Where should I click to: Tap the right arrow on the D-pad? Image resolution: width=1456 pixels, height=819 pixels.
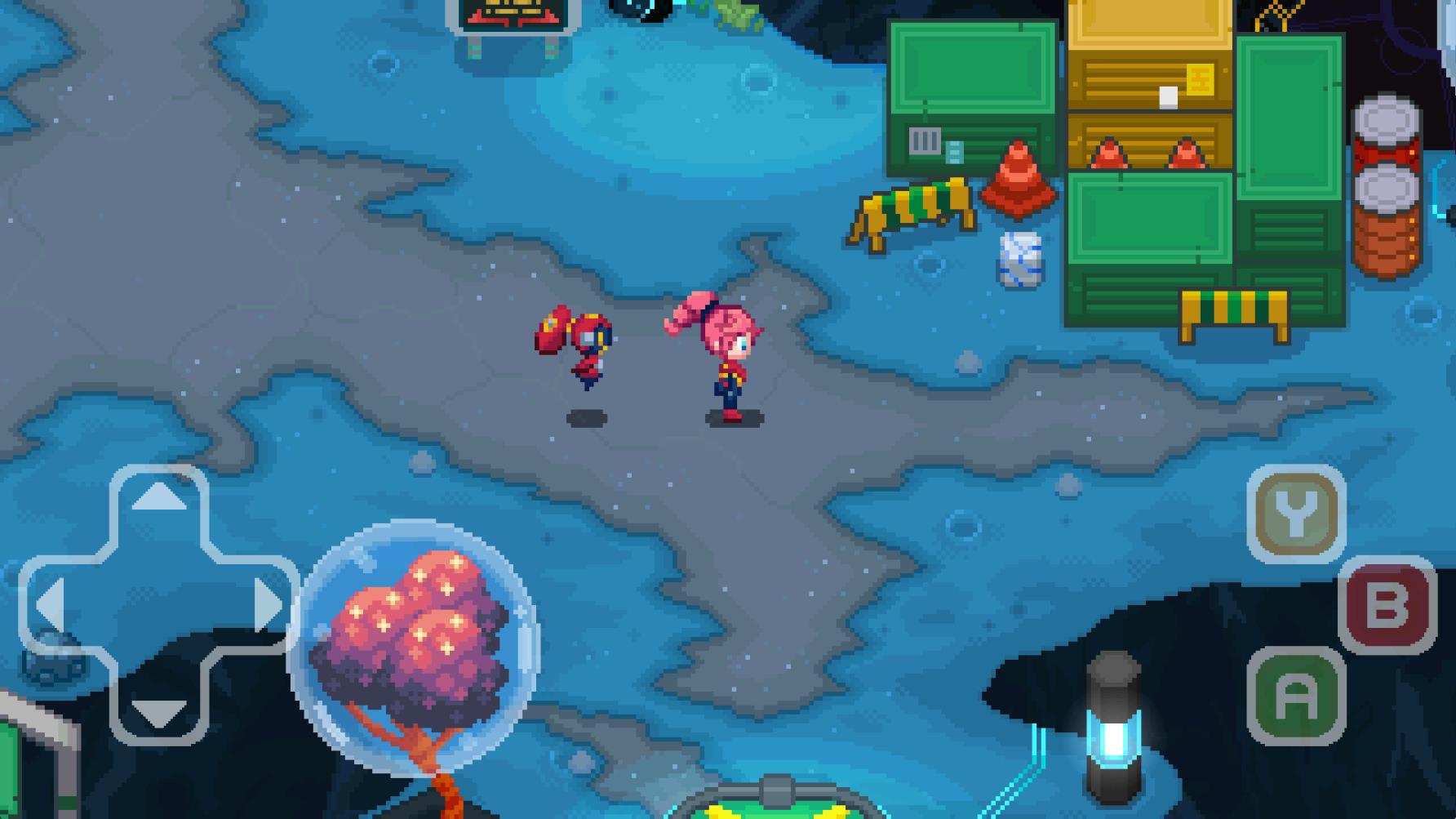coord(267,605)
